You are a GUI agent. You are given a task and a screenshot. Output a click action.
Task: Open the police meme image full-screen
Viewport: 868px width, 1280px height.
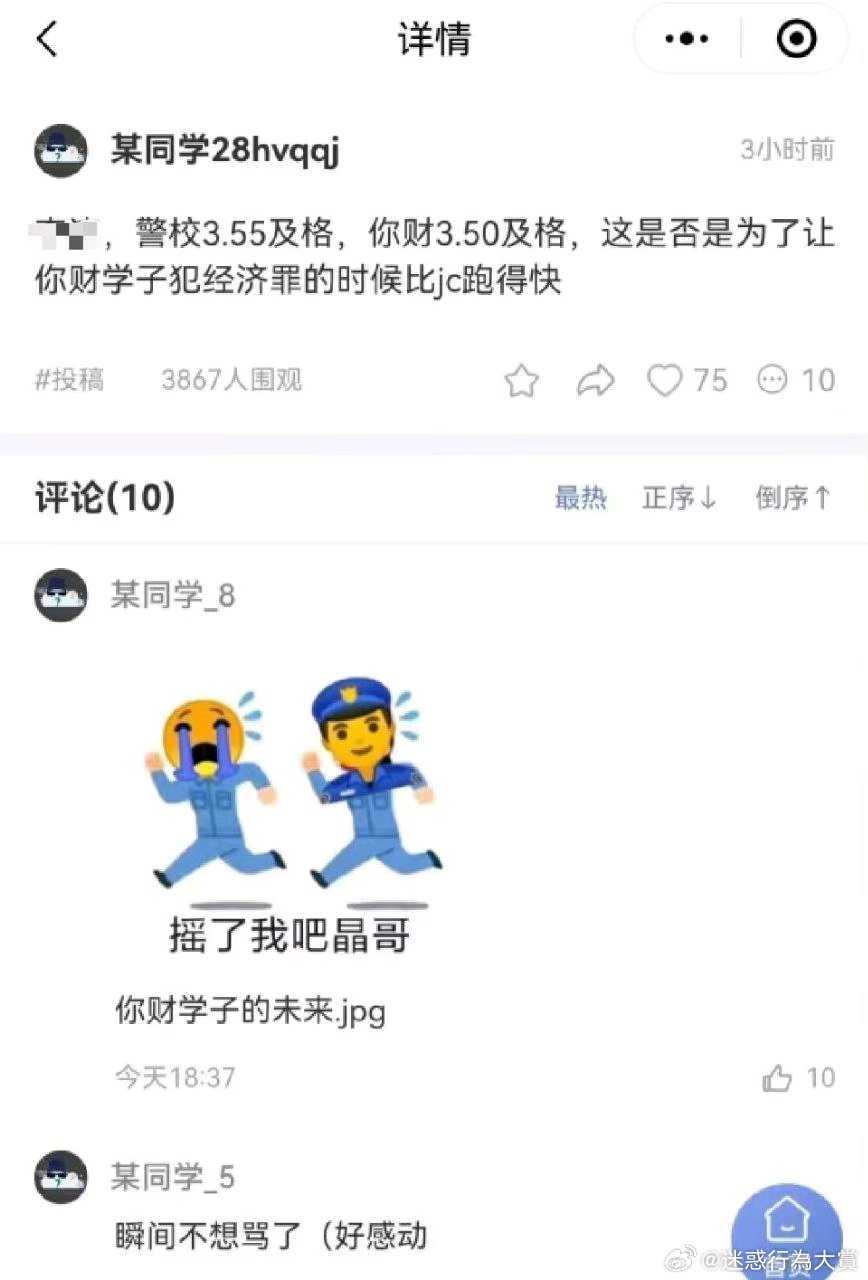tap(290, 800)
